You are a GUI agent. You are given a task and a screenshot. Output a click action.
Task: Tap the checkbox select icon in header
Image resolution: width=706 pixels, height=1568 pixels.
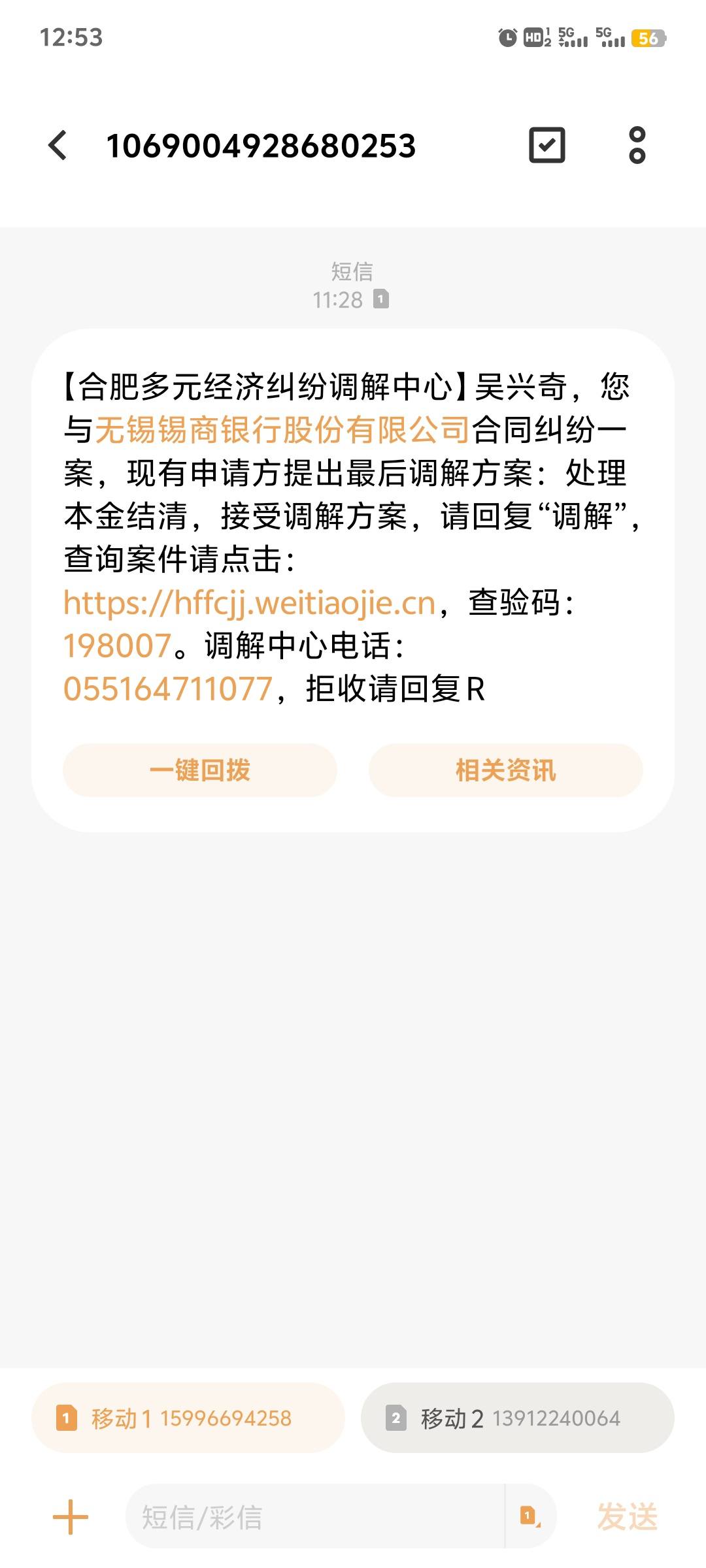pyautogui.click(x=546, y=145)
